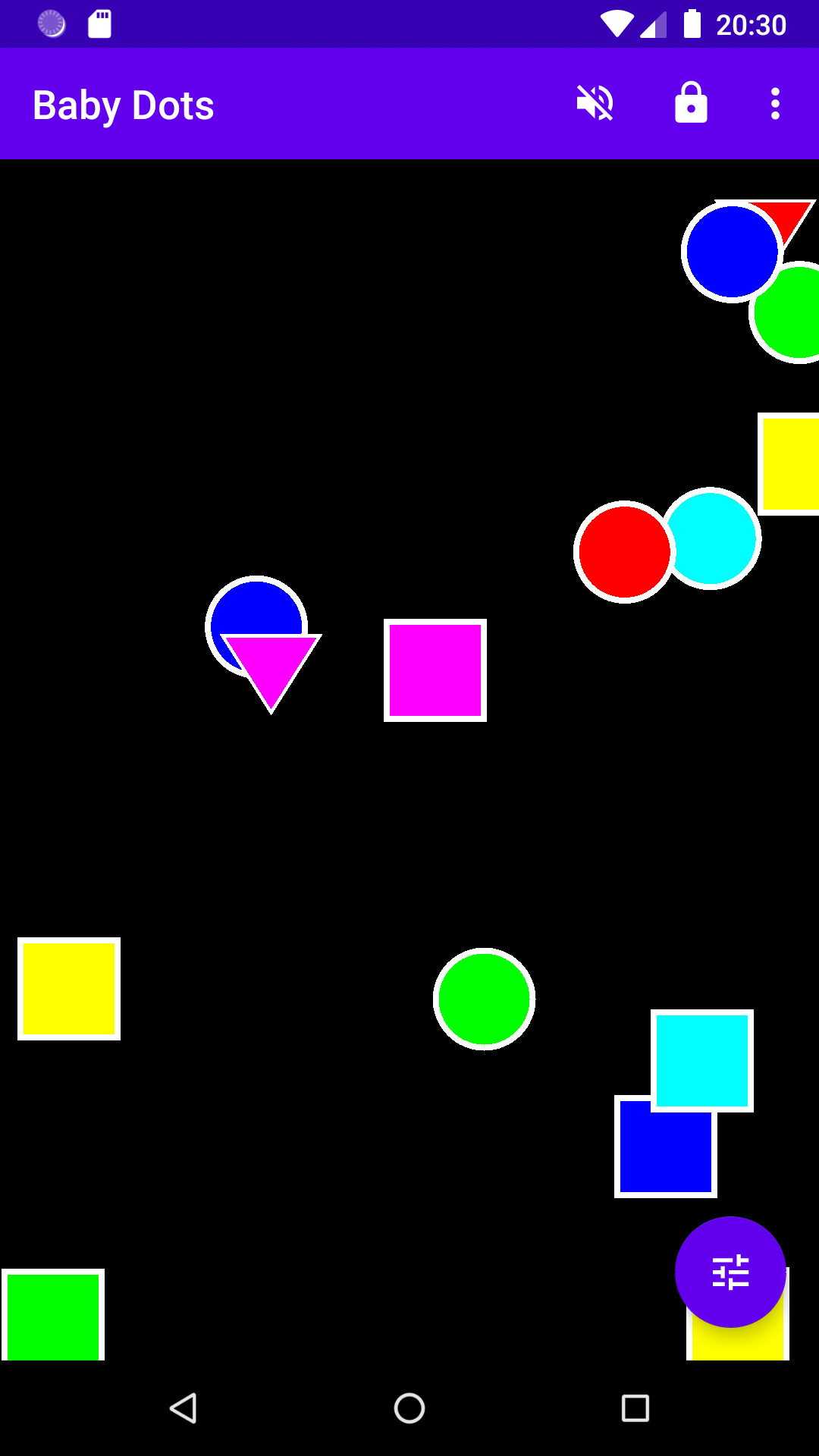This screenshot has height=1456, width=819.
Task: Open the overflow menu
Action: click(x=775, y=103)
